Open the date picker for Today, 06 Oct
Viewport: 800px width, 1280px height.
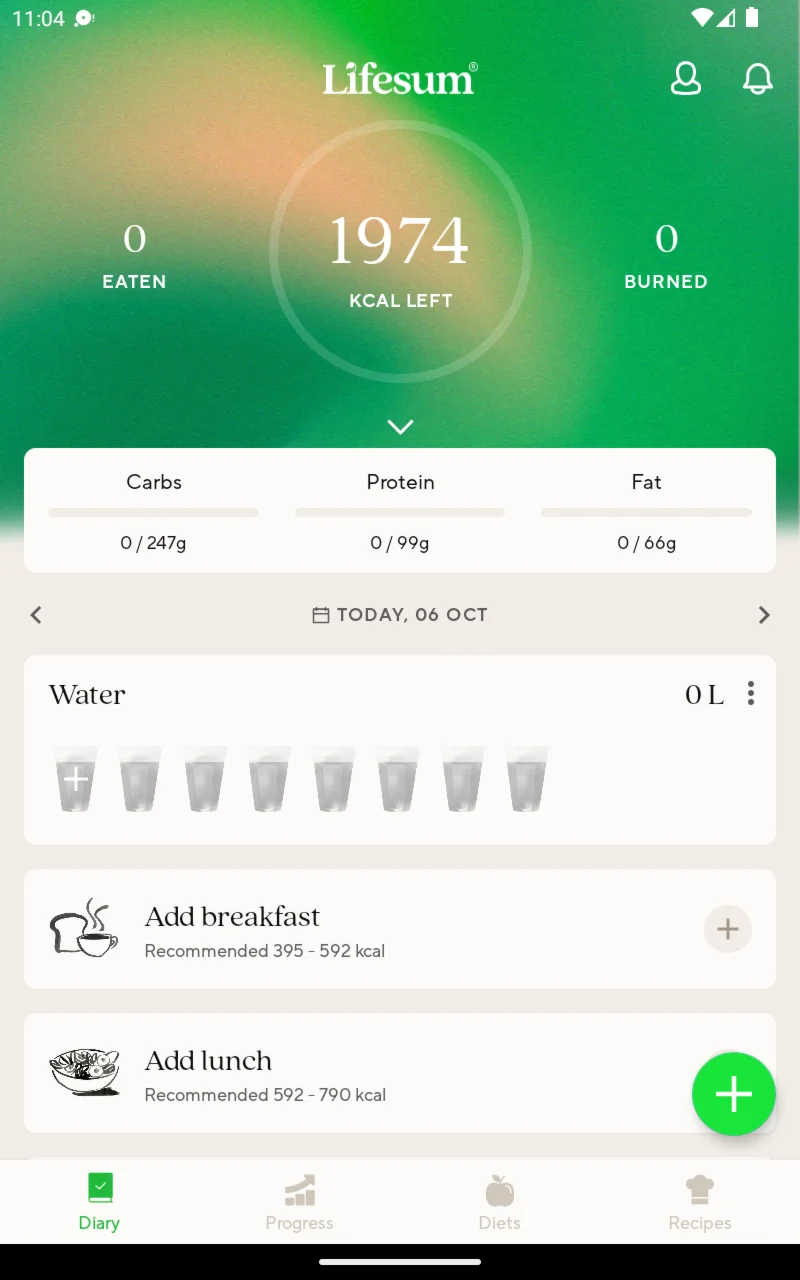[400, 615]
